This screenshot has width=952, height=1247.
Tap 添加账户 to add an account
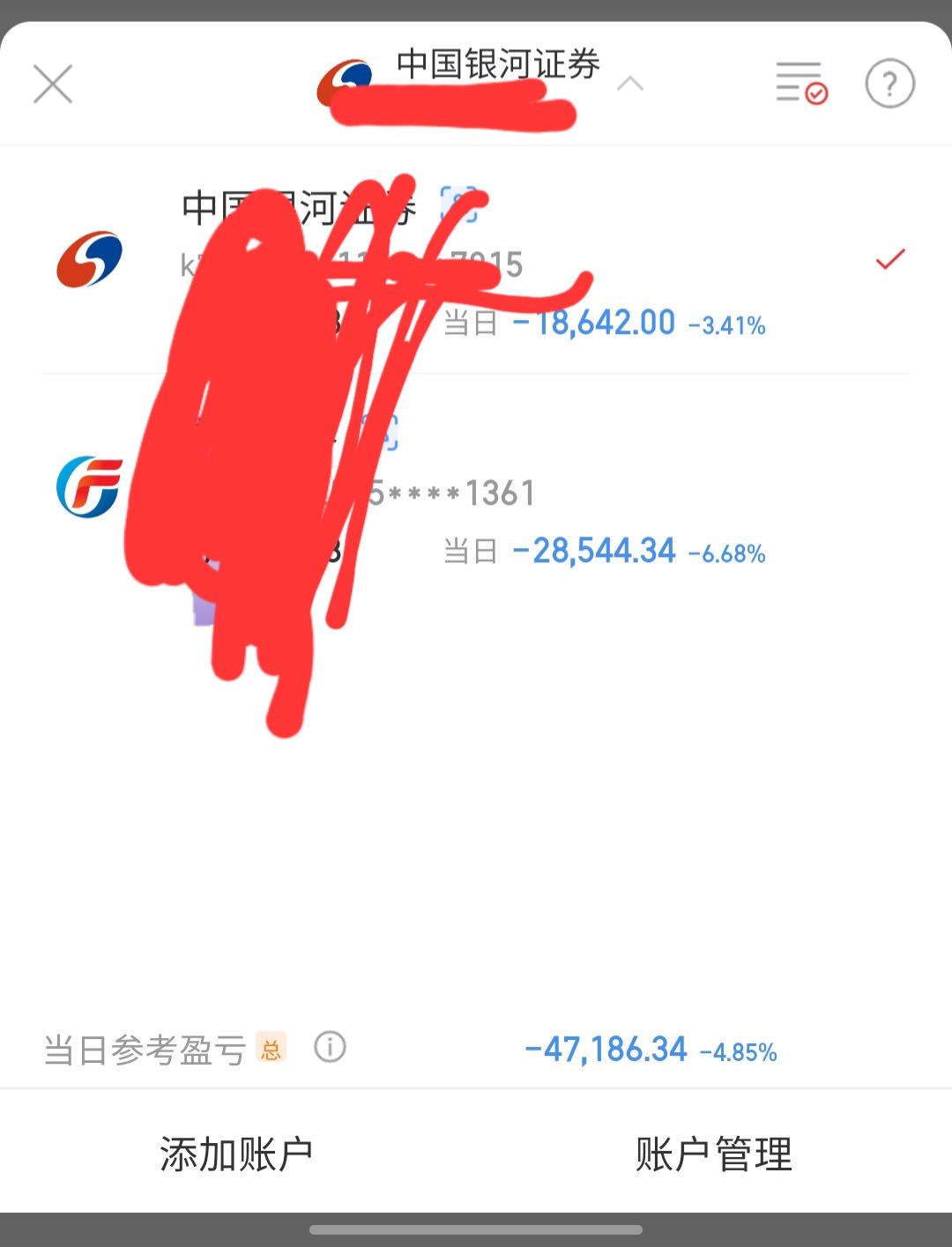pyautogui.click(x=236, y=1154)
